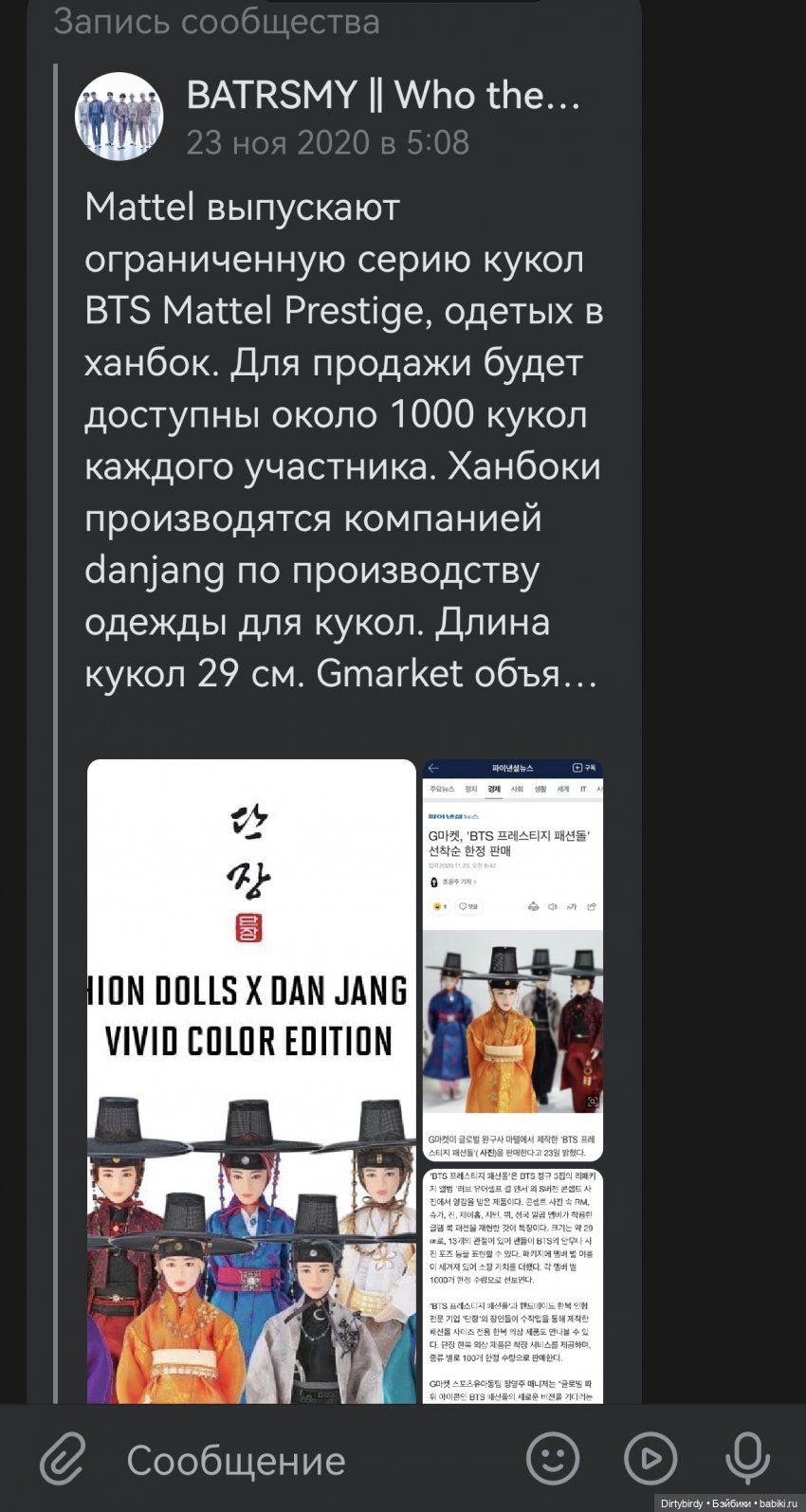
Task: Tap the round video message button
Action: (x=650, y=1458)
